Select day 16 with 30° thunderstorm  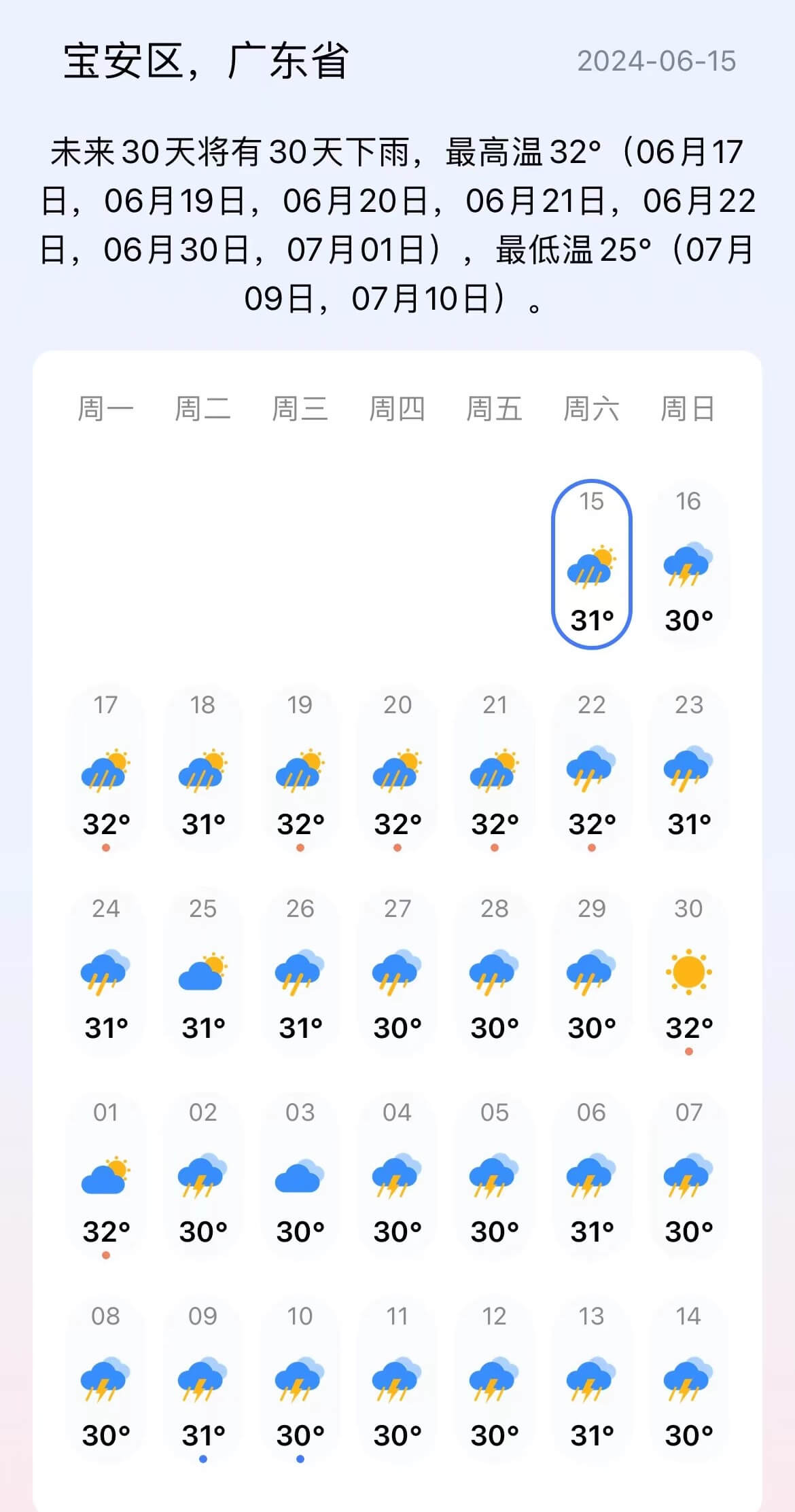click(688, 564)
